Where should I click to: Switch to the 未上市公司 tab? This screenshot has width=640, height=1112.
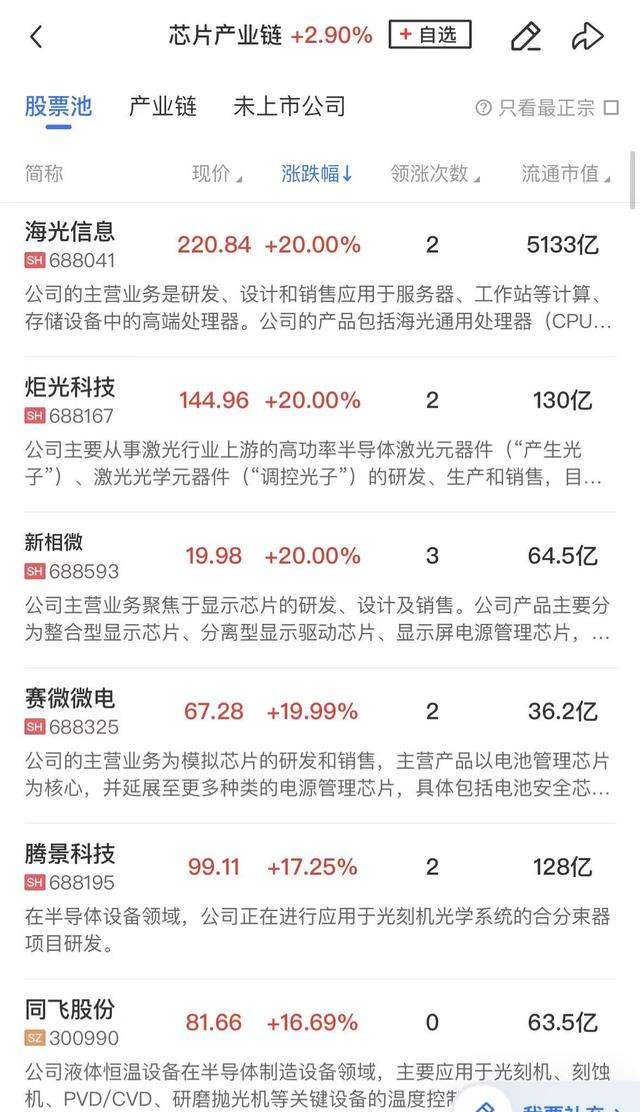(289, 106)
